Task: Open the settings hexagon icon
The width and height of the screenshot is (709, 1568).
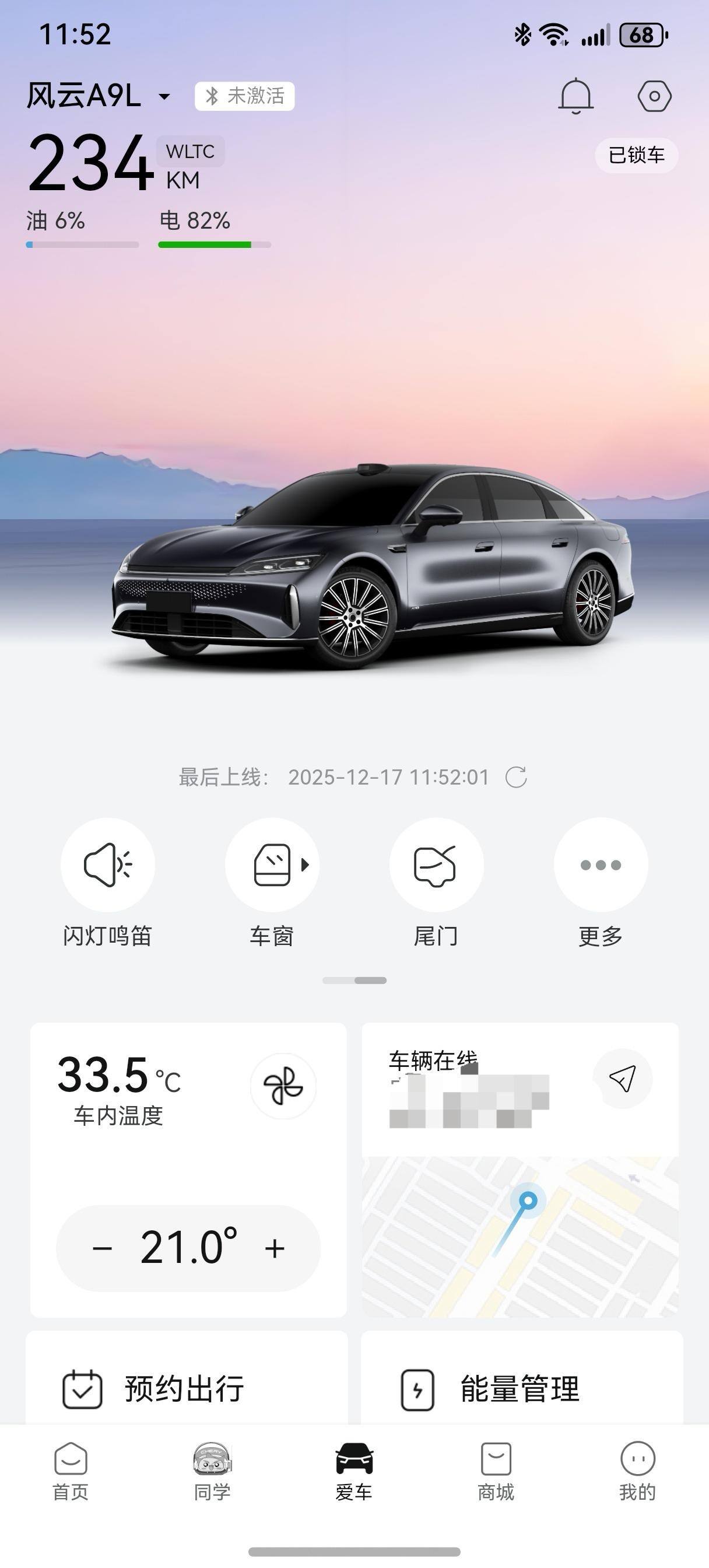Action: pyautogui.click(x=654, y=96)
